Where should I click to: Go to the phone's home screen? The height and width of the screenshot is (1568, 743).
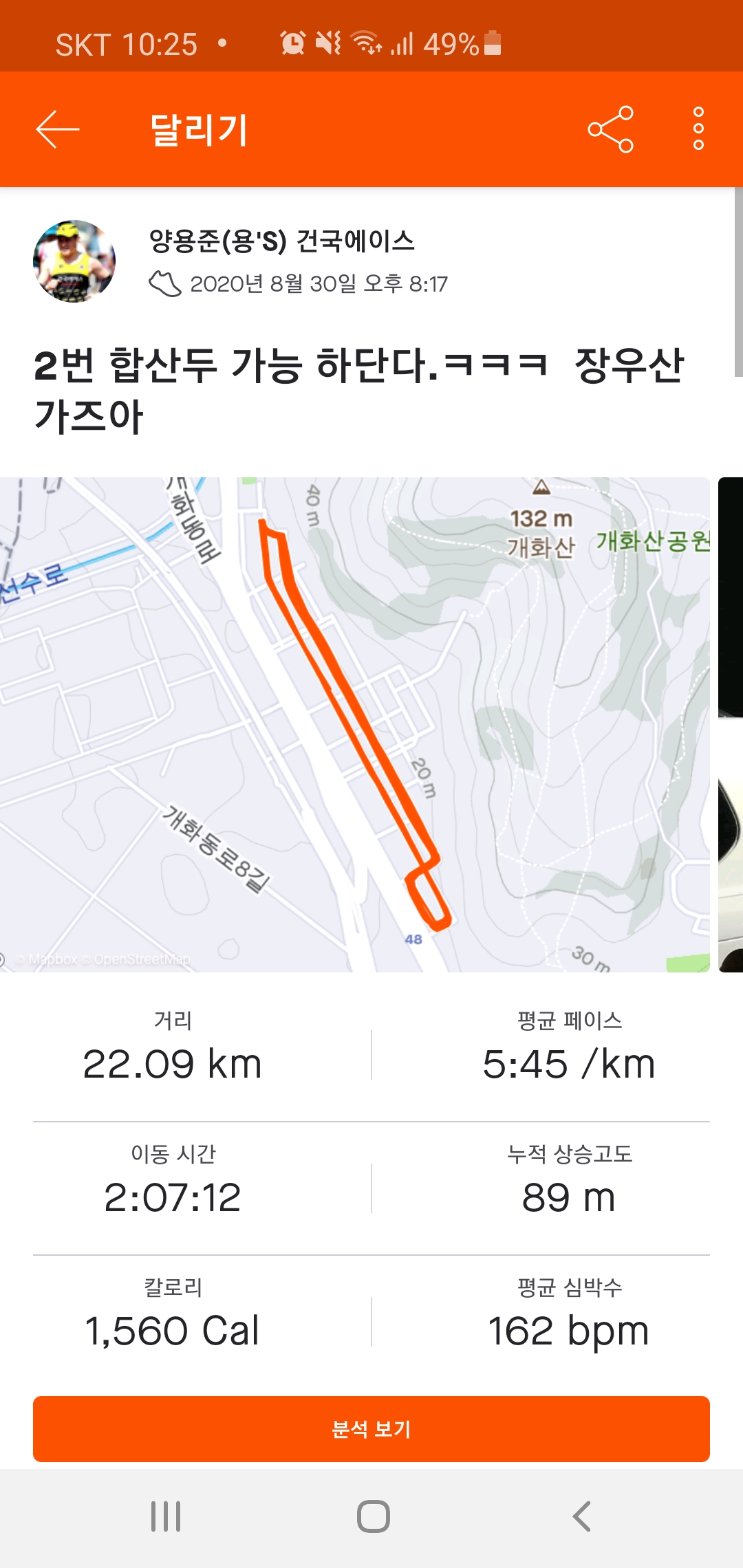tap(373, 1516)
